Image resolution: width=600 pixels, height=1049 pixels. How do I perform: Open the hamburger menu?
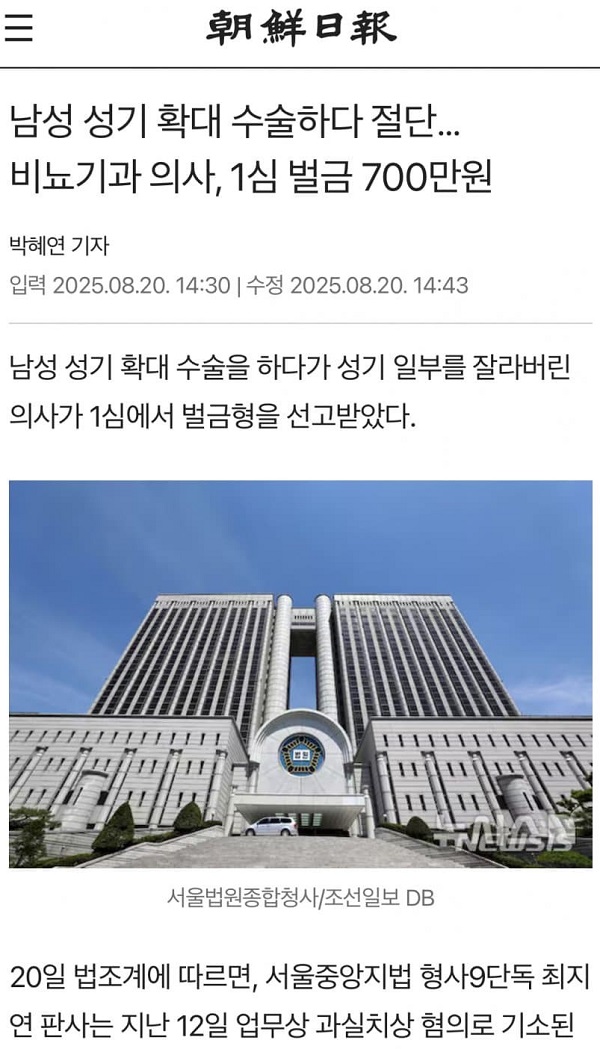[x=19, y=30]
